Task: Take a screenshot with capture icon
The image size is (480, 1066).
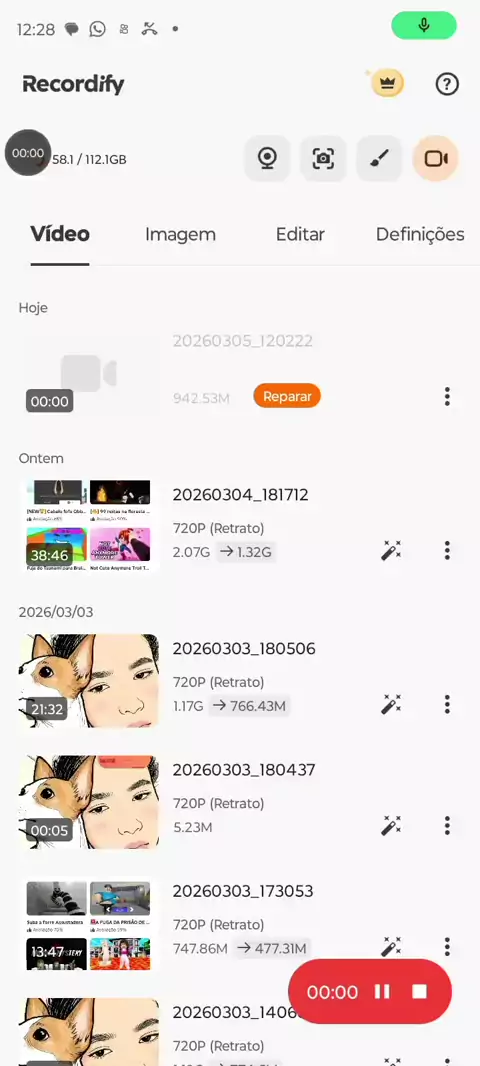Action: click(x=323, y=158)
